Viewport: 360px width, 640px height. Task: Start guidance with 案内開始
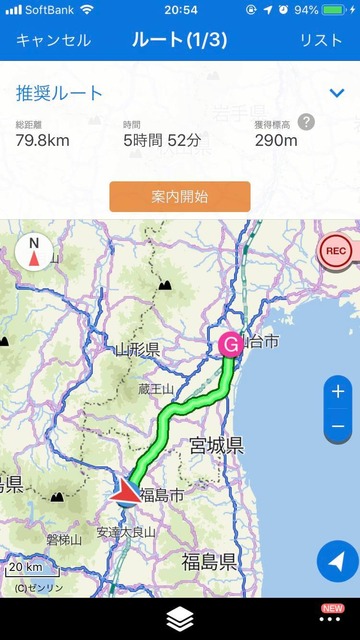(x=180, y=197)
